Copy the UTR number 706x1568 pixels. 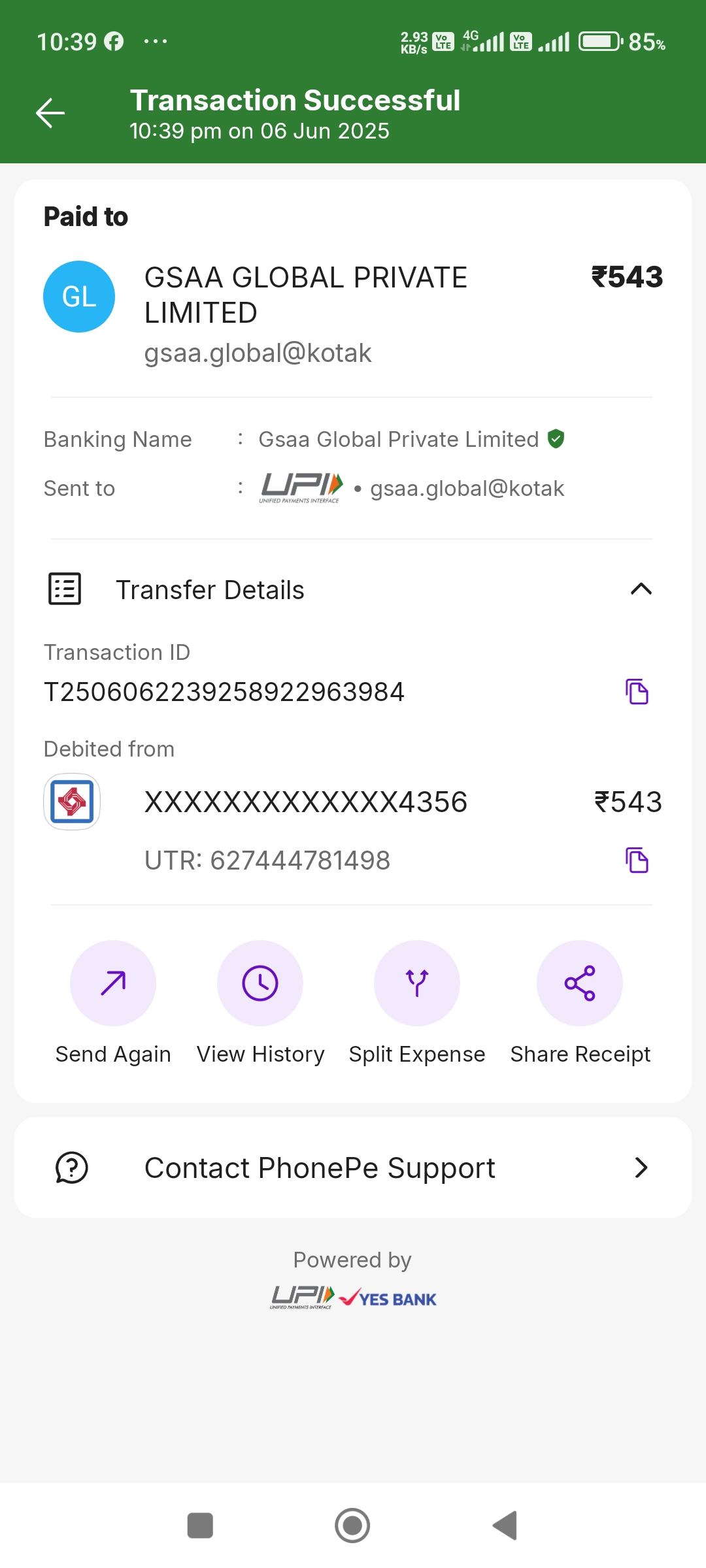(637, 860)
